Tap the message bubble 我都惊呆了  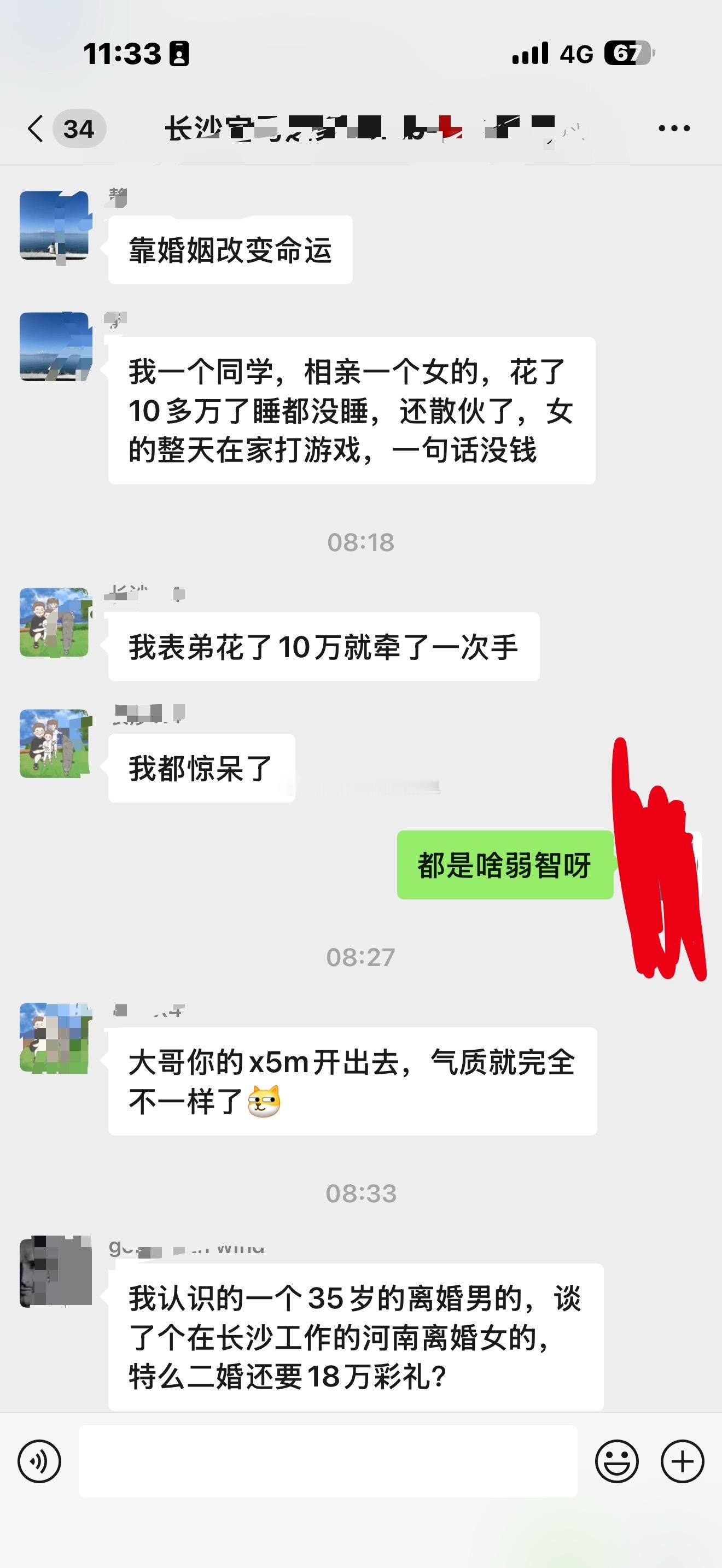pyautogui.click(x=201, y=767)
